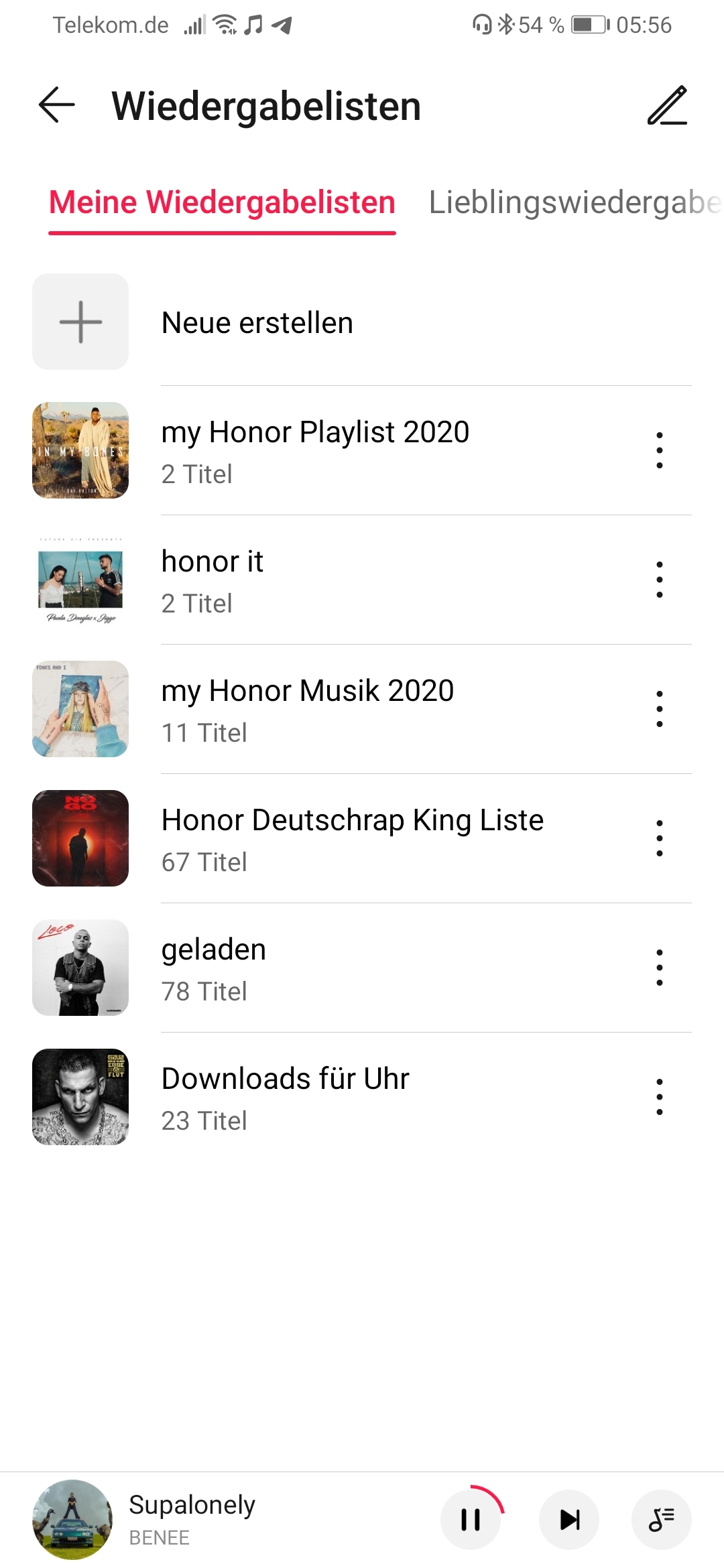Show more options for honor it
Screen dimensions: 724x1568
click(660, 580)
